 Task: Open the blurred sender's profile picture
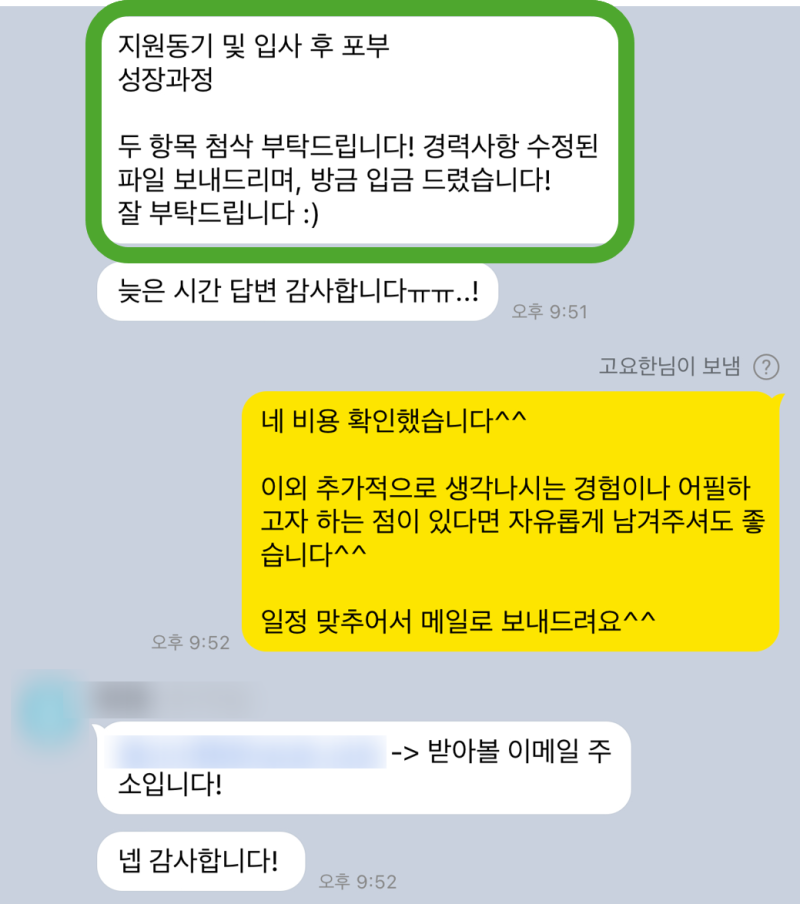point(49,708)
